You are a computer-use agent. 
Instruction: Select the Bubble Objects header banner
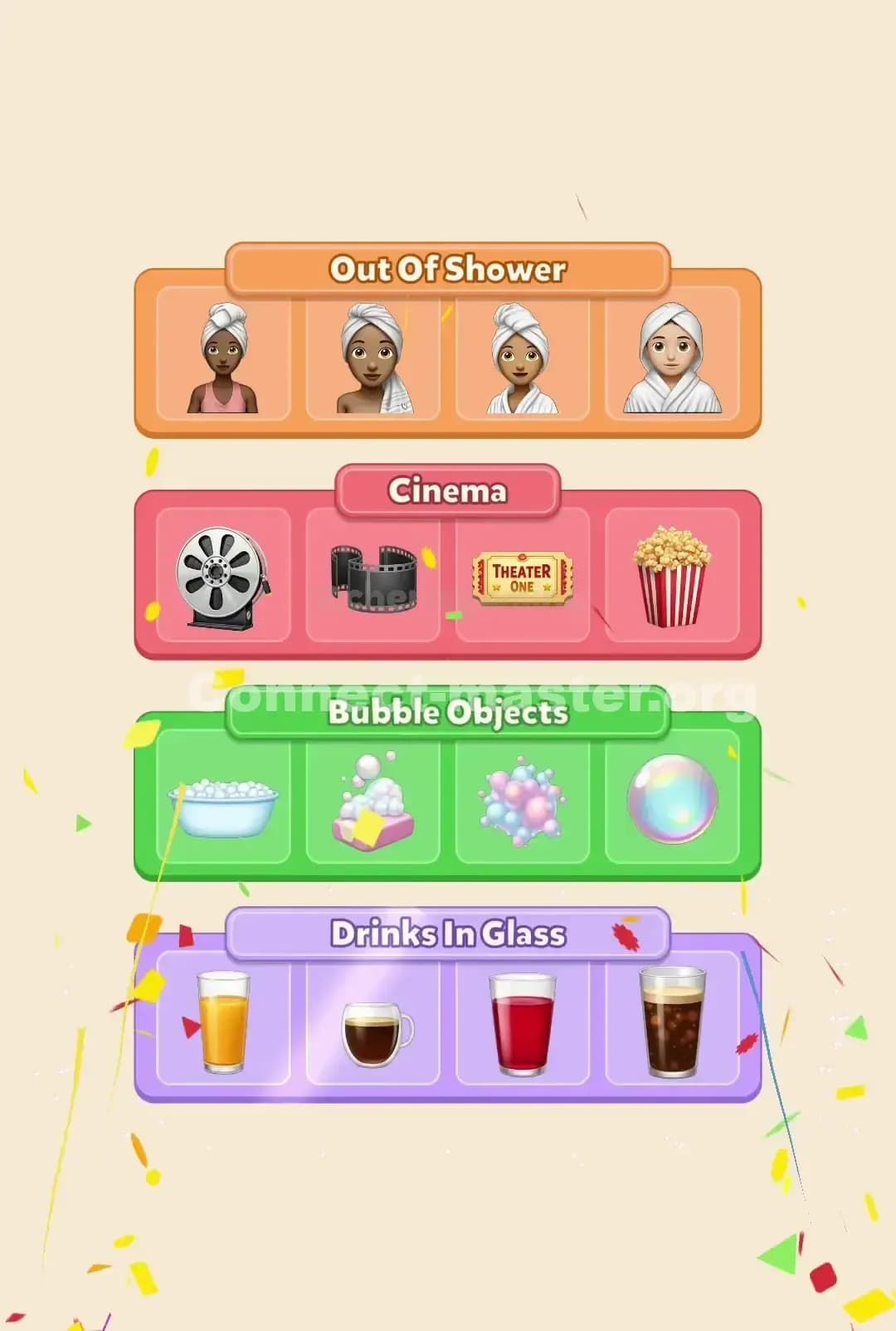pyautogui.click(x=448, y=712)
